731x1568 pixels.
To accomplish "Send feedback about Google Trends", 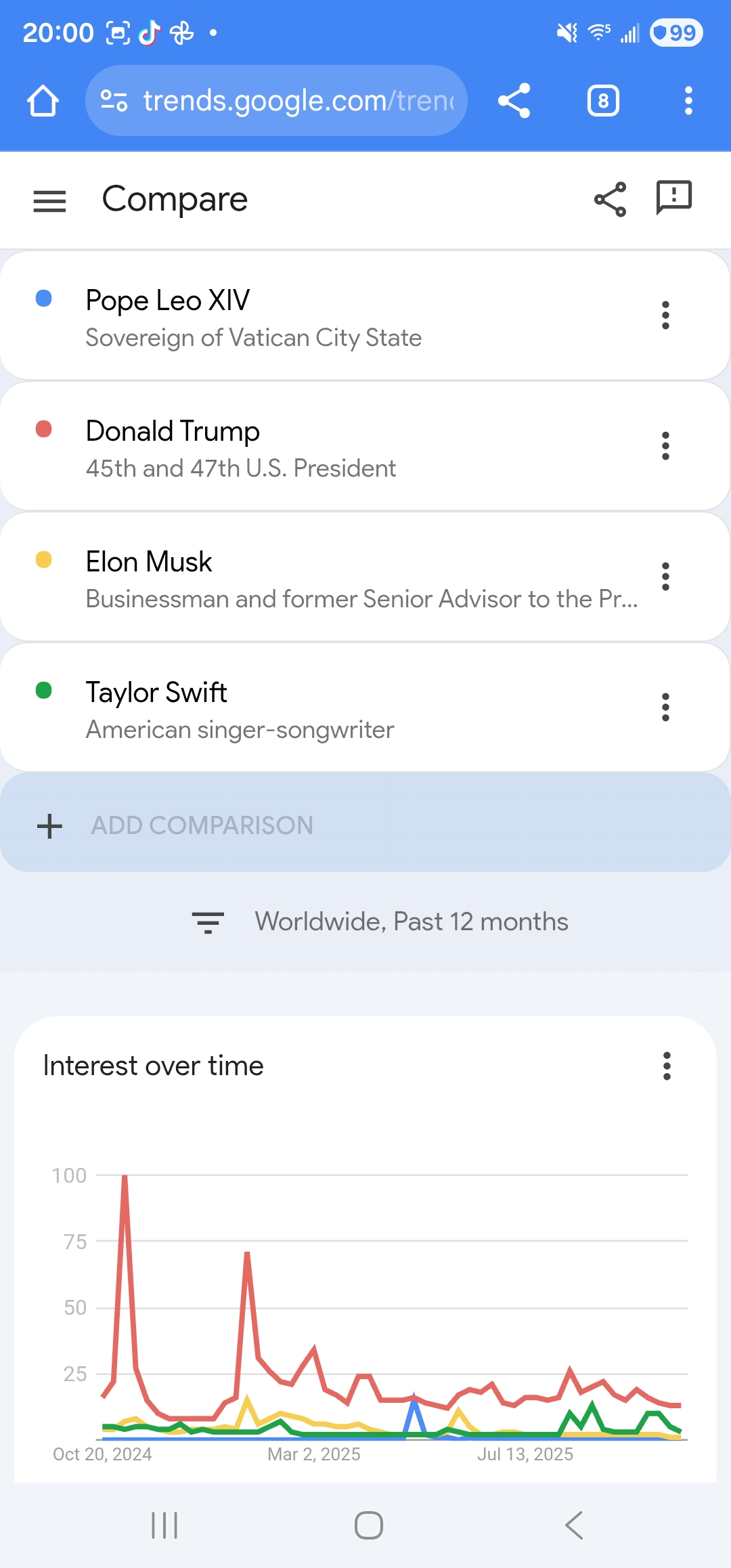I will click(x=673, y=198).
